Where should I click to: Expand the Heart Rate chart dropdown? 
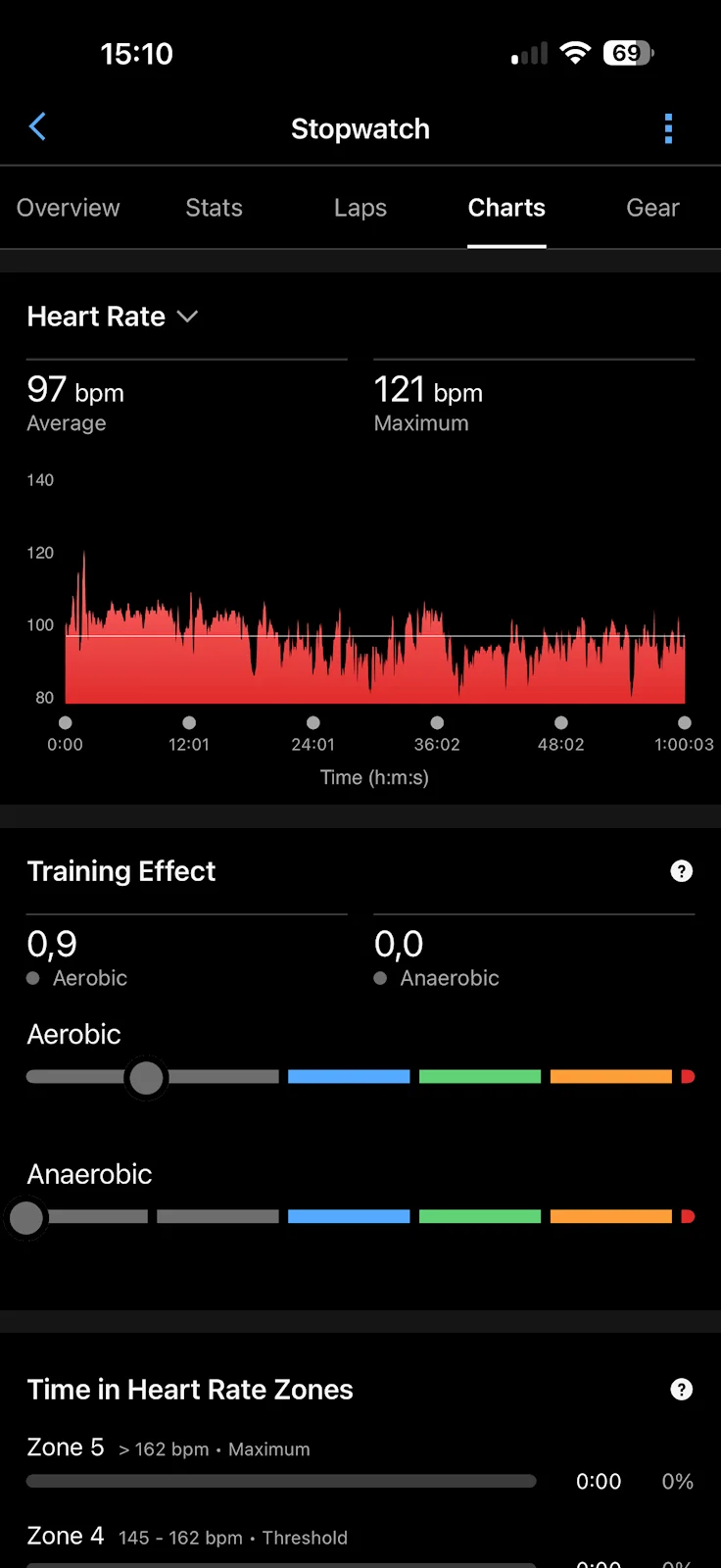click(x=113, y=317)
